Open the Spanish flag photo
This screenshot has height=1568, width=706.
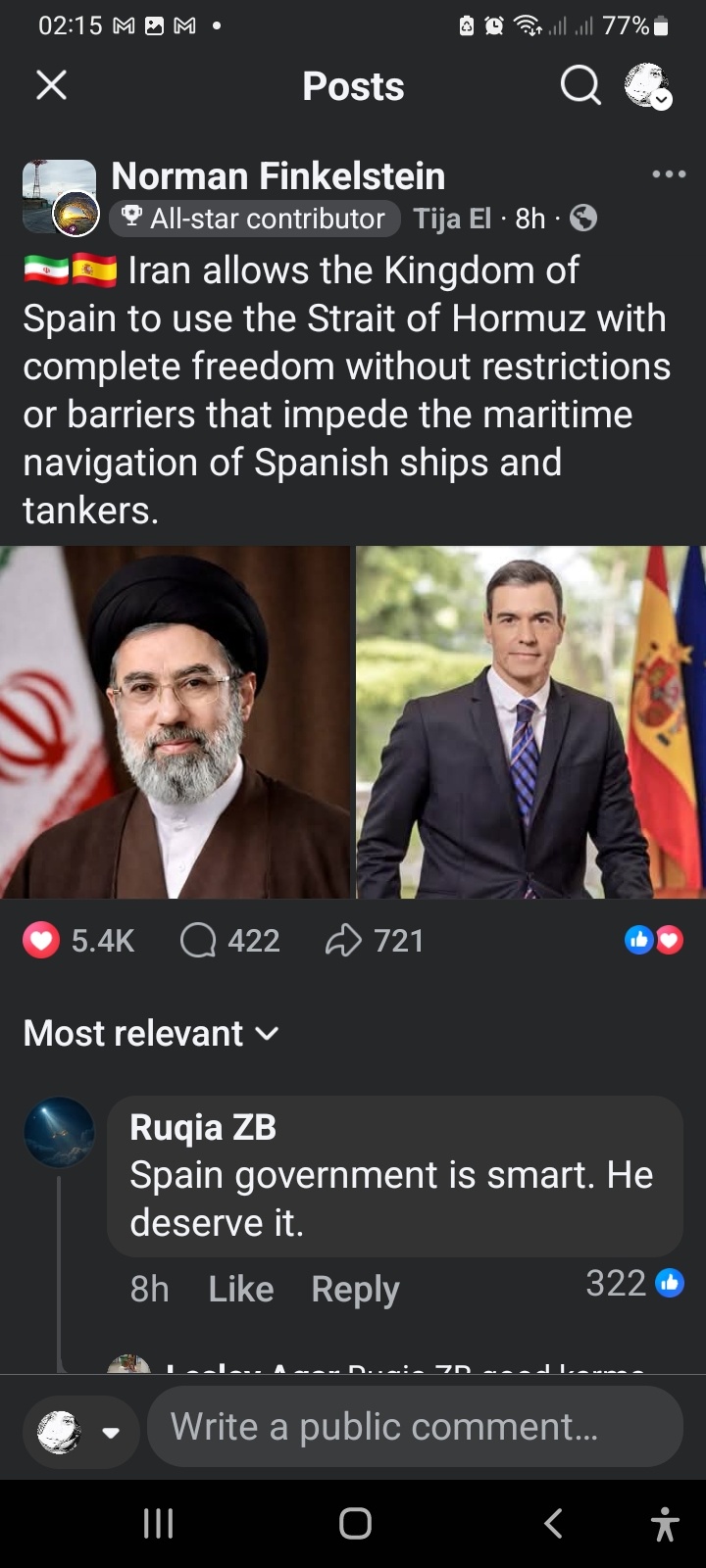coord(530,722)
